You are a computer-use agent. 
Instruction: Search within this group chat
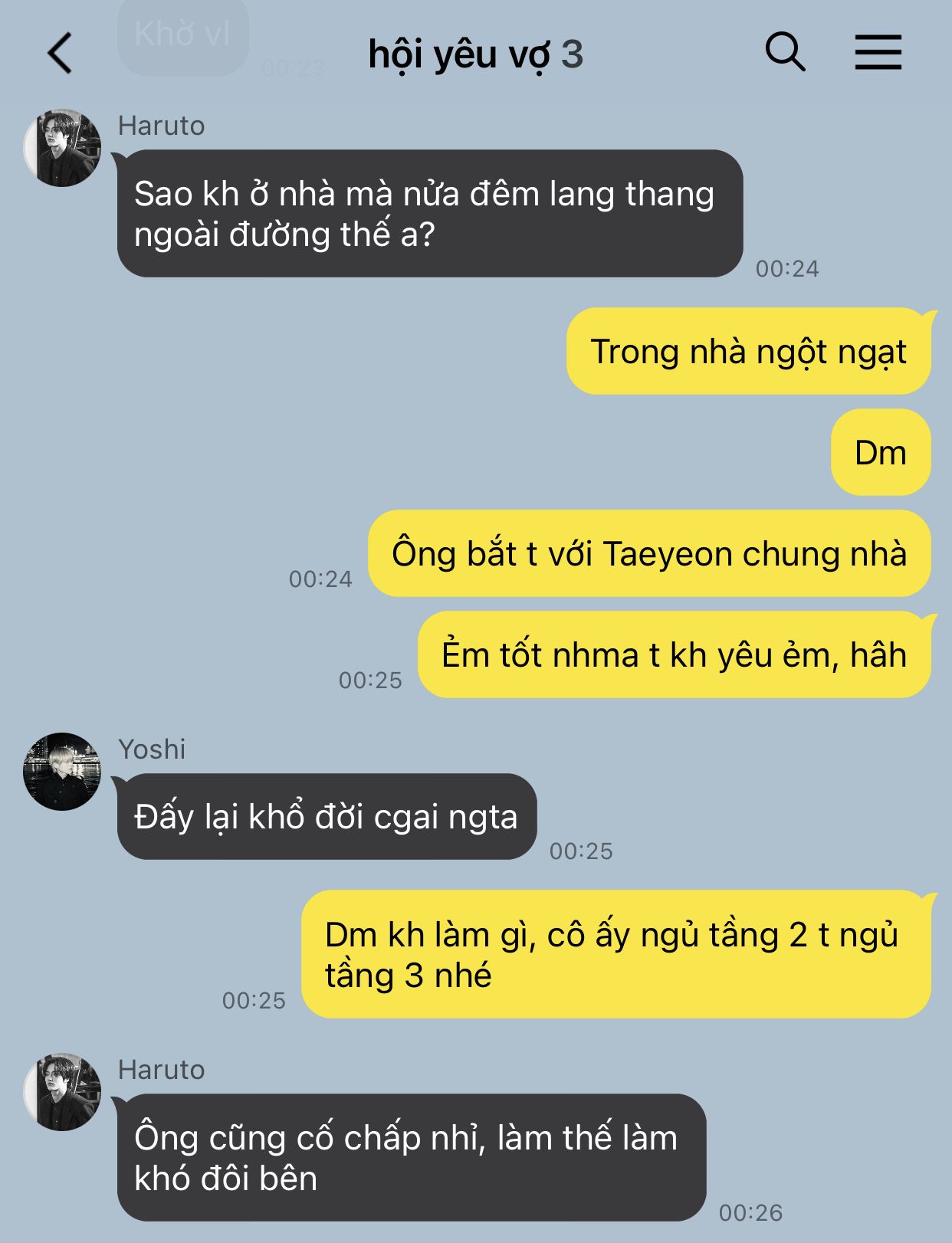[785, 53]
